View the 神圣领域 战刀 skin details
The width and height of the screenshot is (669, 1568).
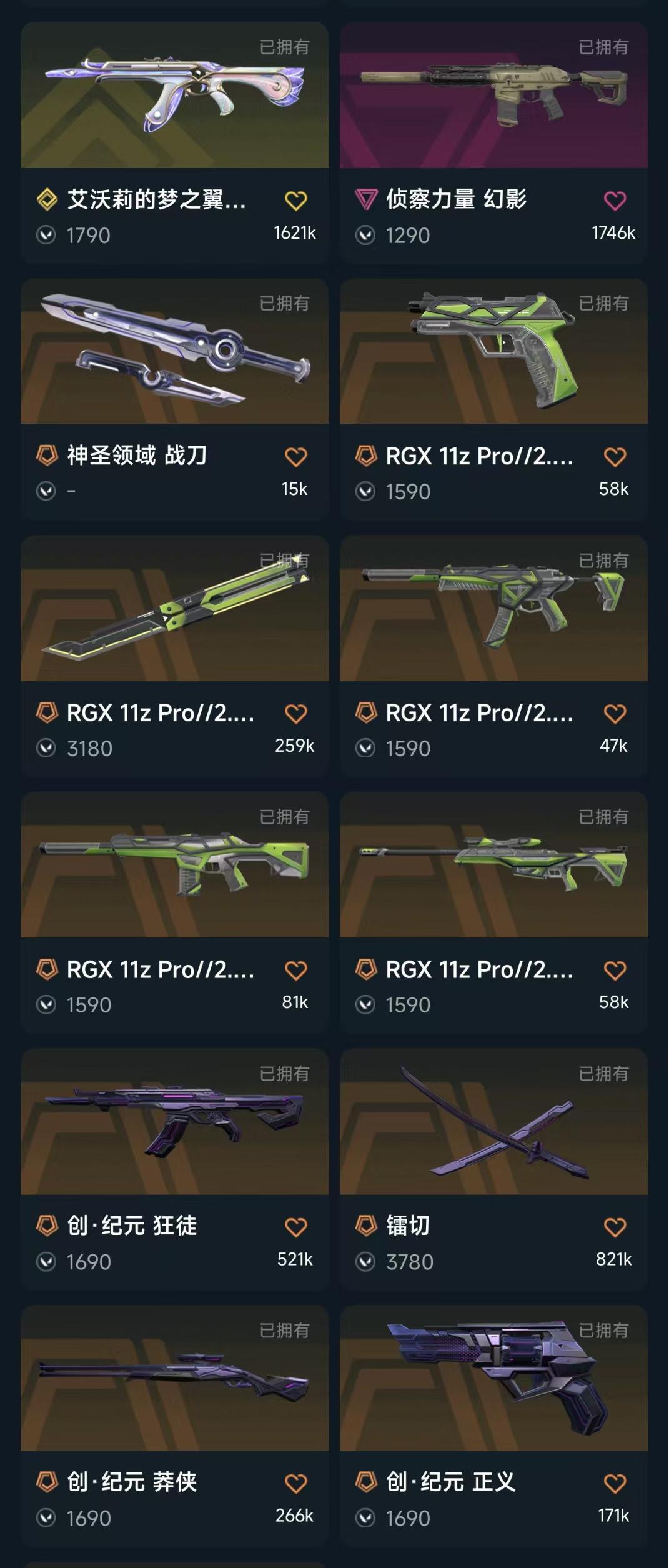pyautogui.click(x=174, y=352)
